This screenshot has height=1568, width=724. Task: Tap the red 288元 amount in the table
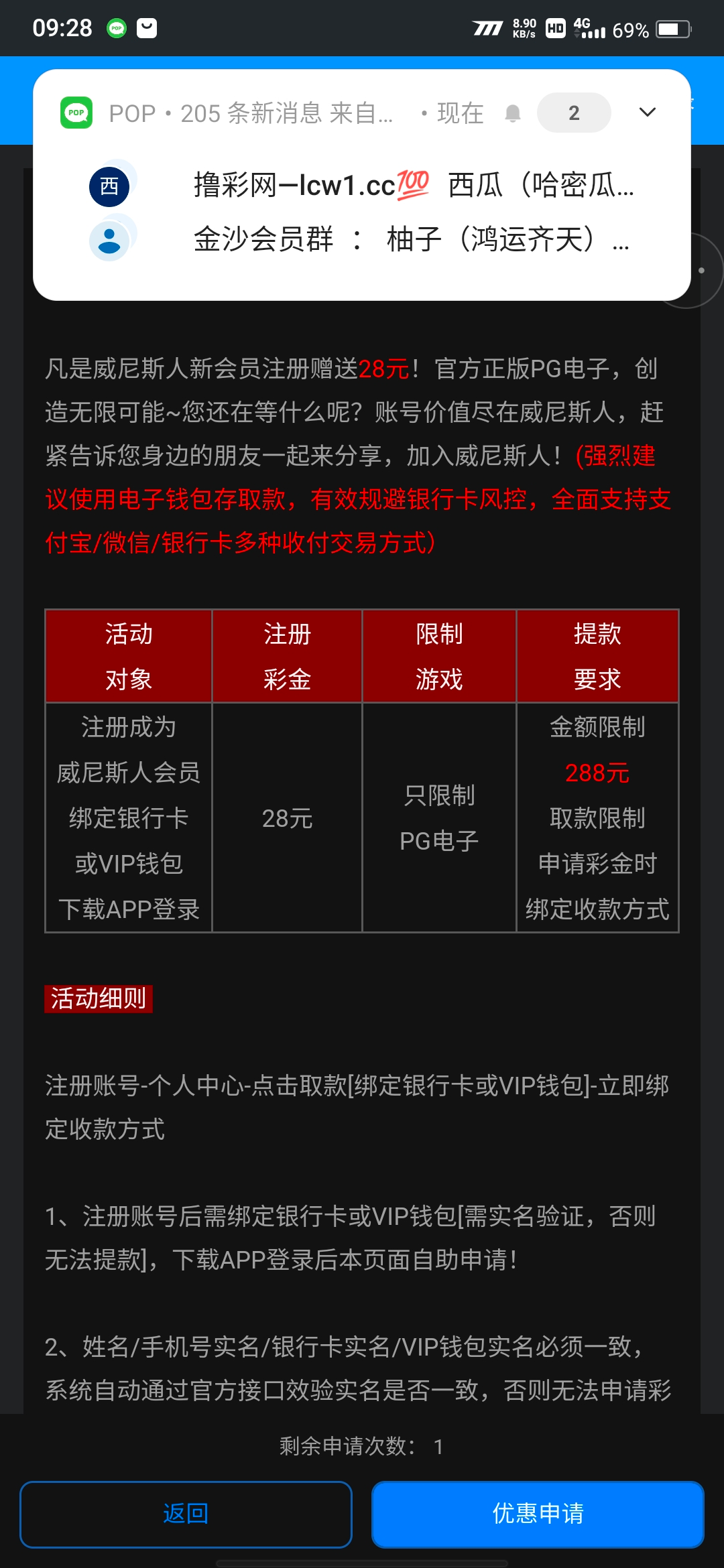coord(596,772)
